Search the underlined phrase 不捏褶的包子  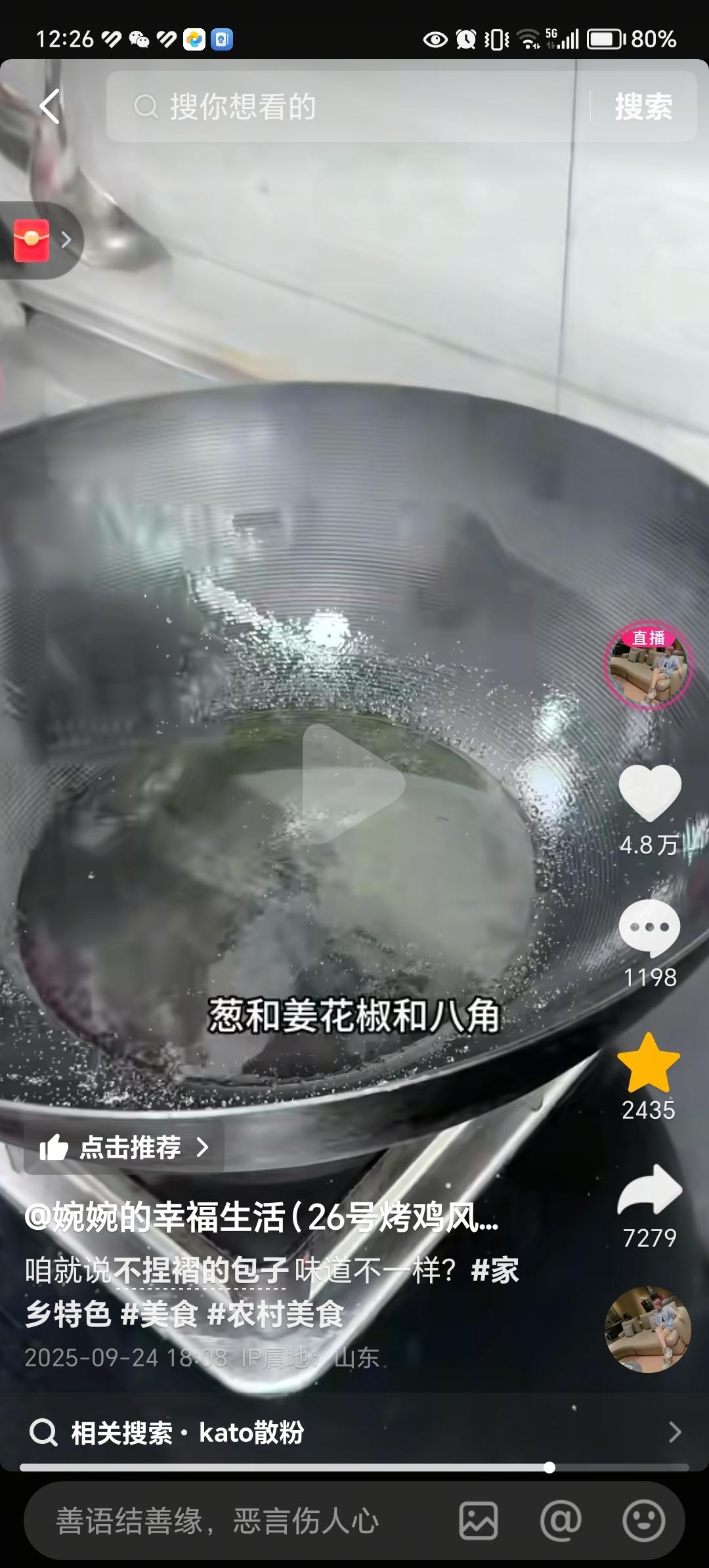[201, 1271]
